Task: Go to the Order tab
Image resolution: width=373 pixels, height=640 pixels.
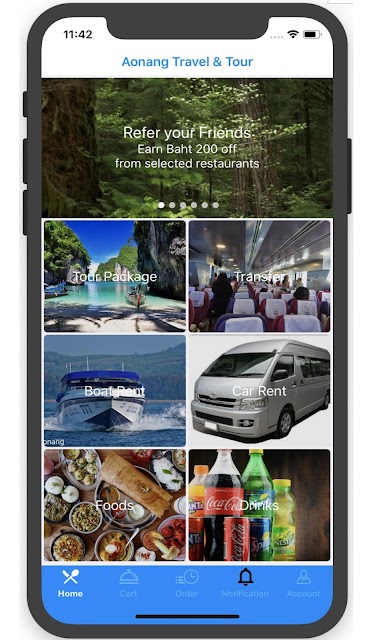Action: pyautogui.click(x=187, y=584)
